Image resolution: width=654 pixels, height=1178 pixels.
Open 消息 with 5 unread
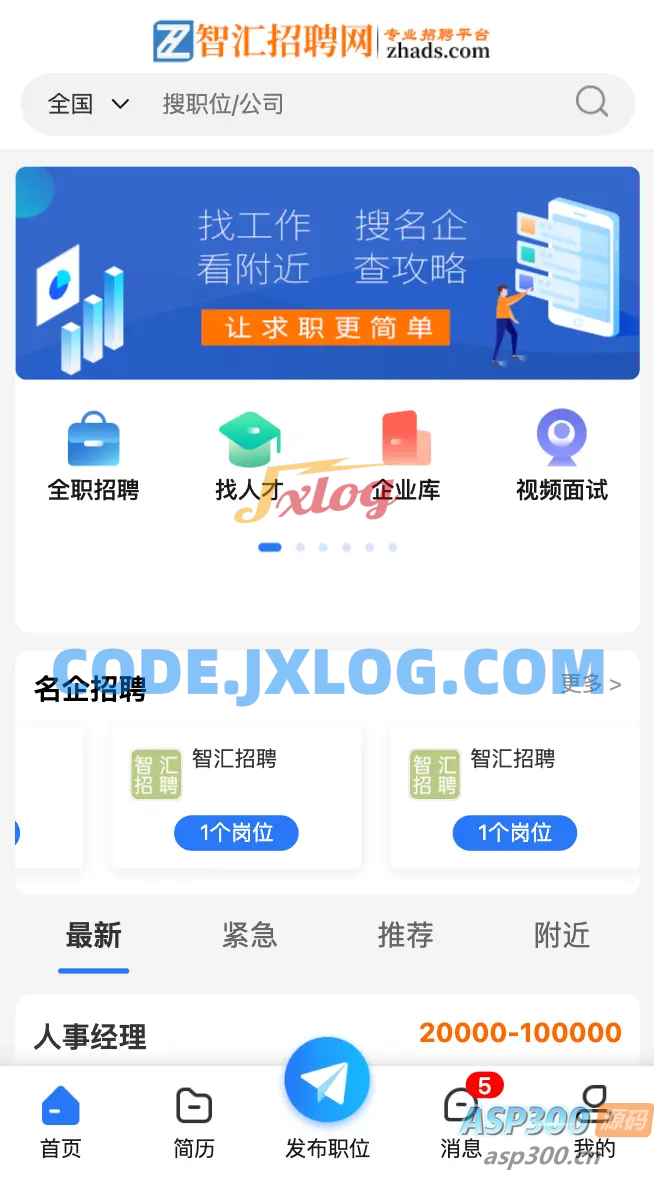tap(462, 1122)
